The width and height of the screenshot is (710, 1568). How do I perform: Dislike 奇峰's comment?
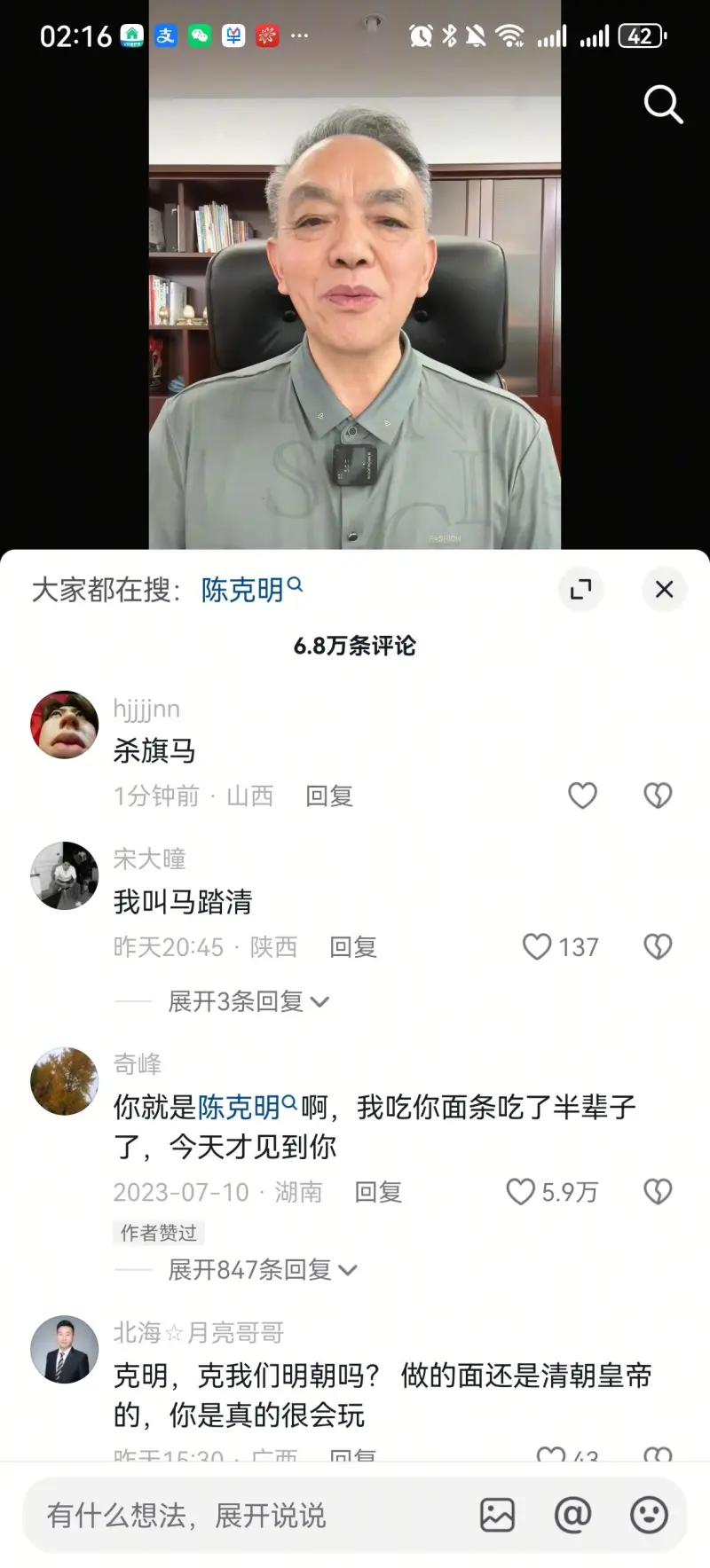tap(658, 1191)
